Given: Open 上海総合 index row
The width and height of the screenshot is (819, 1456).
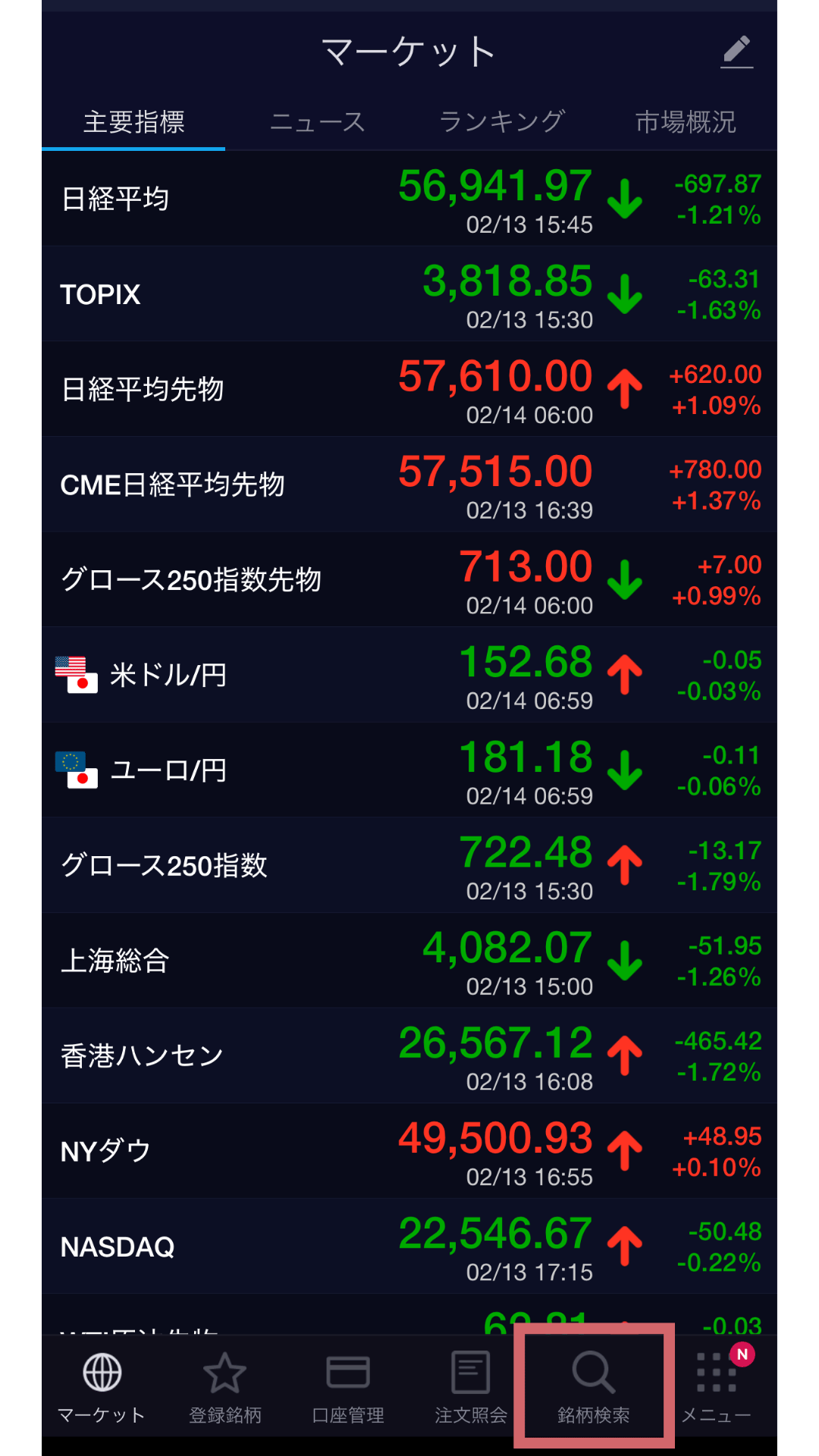Looking at the screenshot, I should tap(409, 961).
